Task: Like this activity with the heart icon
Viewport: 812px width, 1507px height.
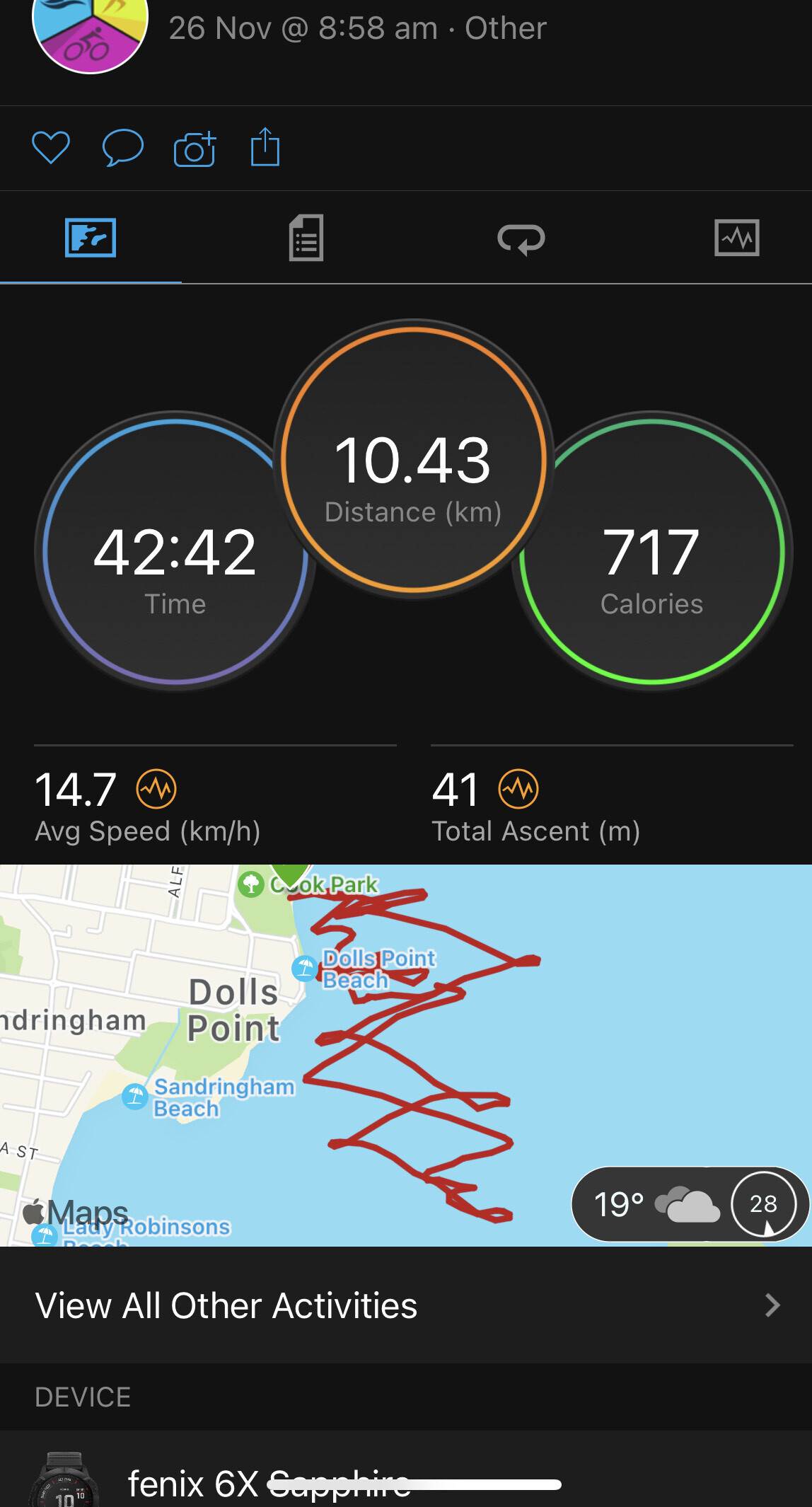Action: [51, 148]
